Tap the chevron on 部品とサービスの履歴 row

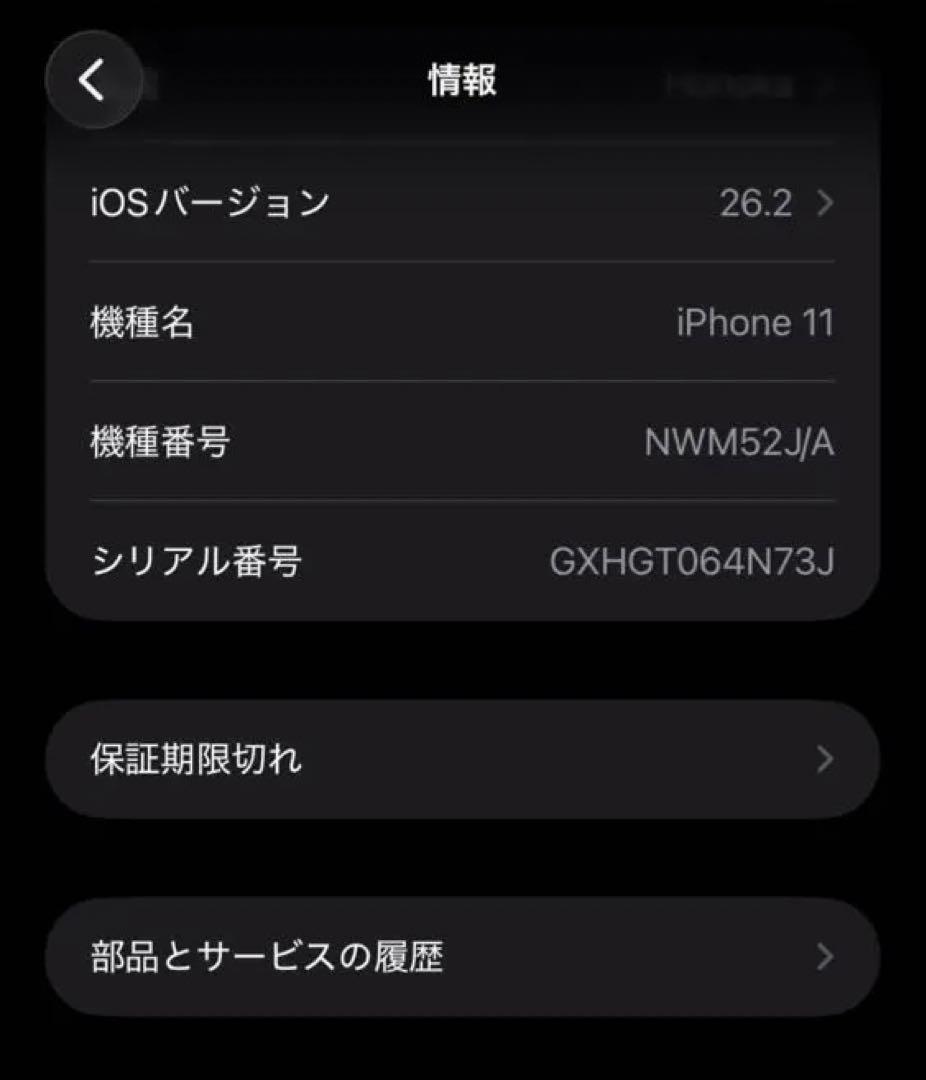tap(826, 957)
